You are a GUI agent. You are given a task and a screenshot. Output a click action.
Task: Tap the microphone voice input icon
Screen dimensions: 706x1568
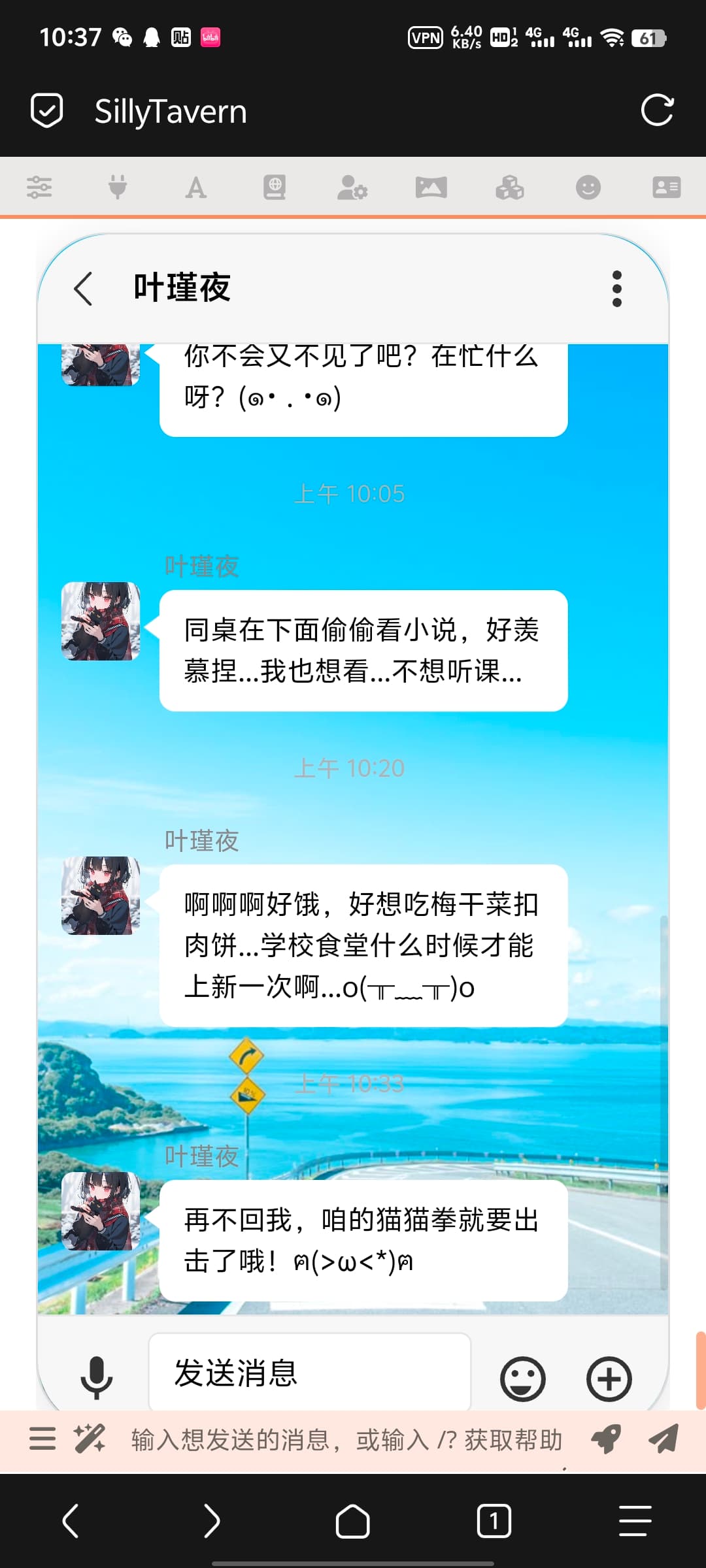click(x=97, y=1377)
